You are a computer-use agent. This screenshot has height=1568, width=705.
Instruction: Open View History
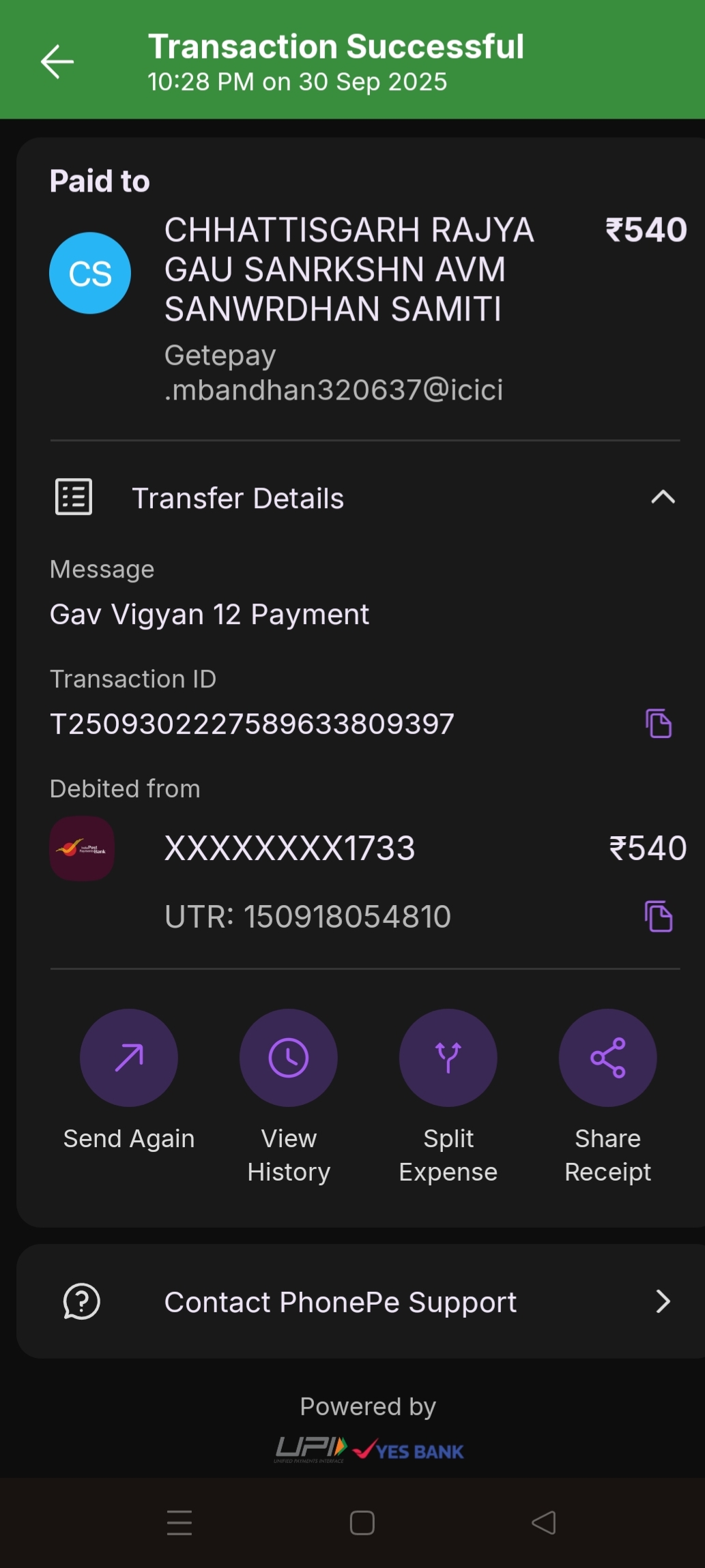click(289, 1058)
